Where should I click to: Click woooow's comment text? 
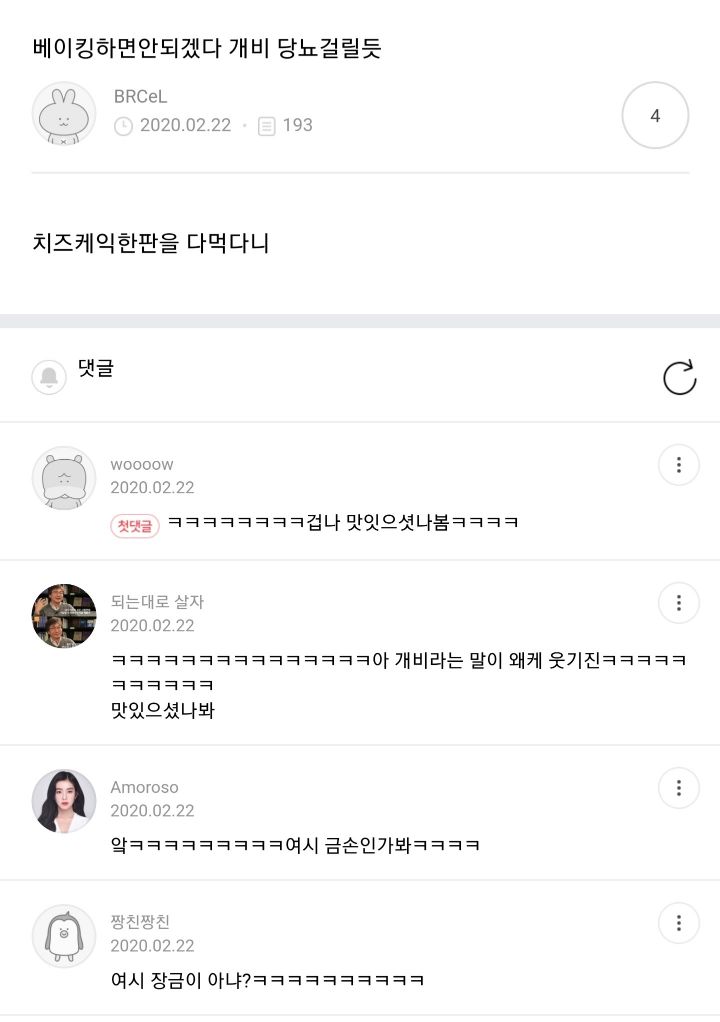click(330, 522)
